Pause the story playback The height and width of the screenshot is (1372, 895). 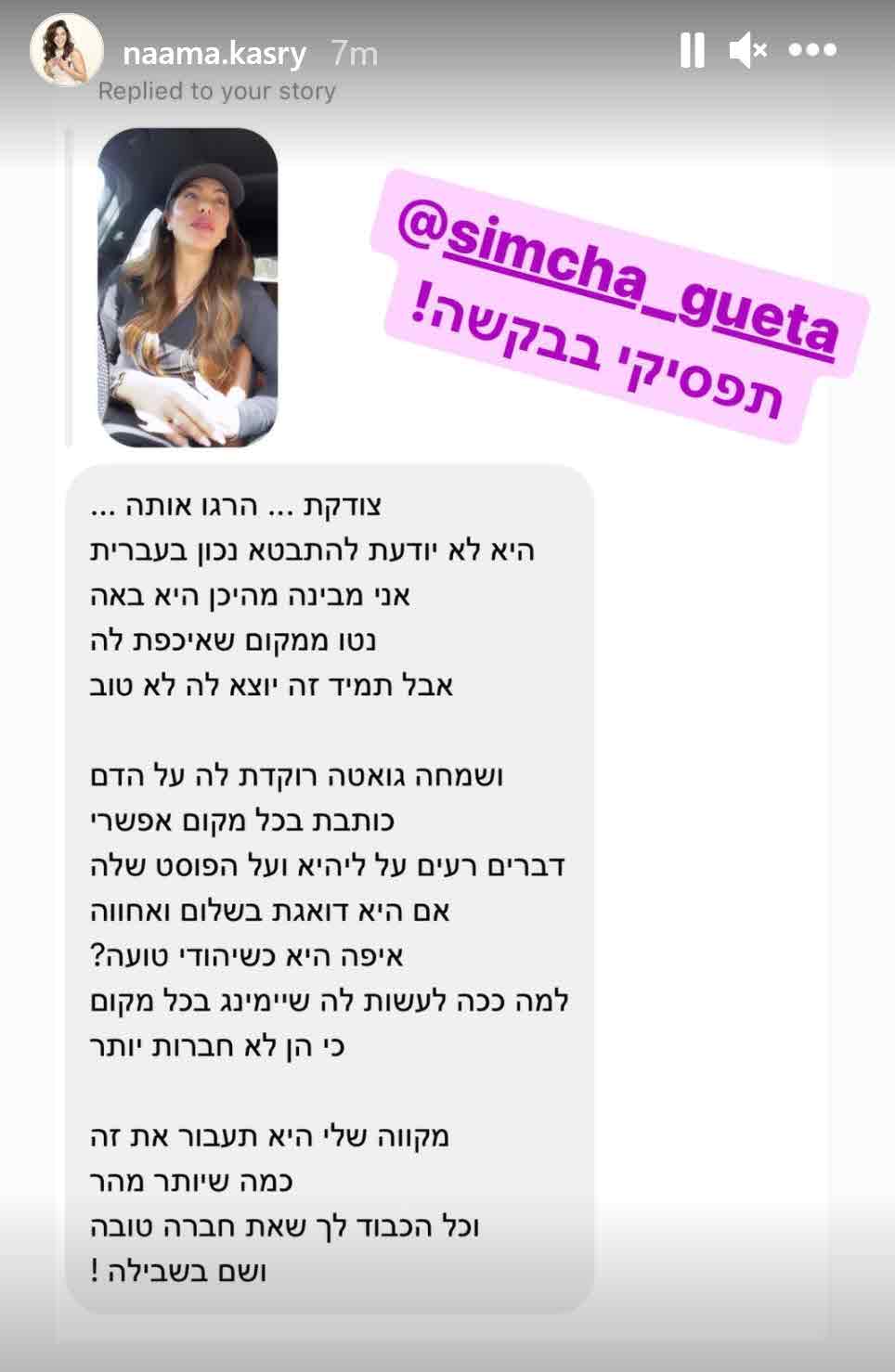(692, 50)
